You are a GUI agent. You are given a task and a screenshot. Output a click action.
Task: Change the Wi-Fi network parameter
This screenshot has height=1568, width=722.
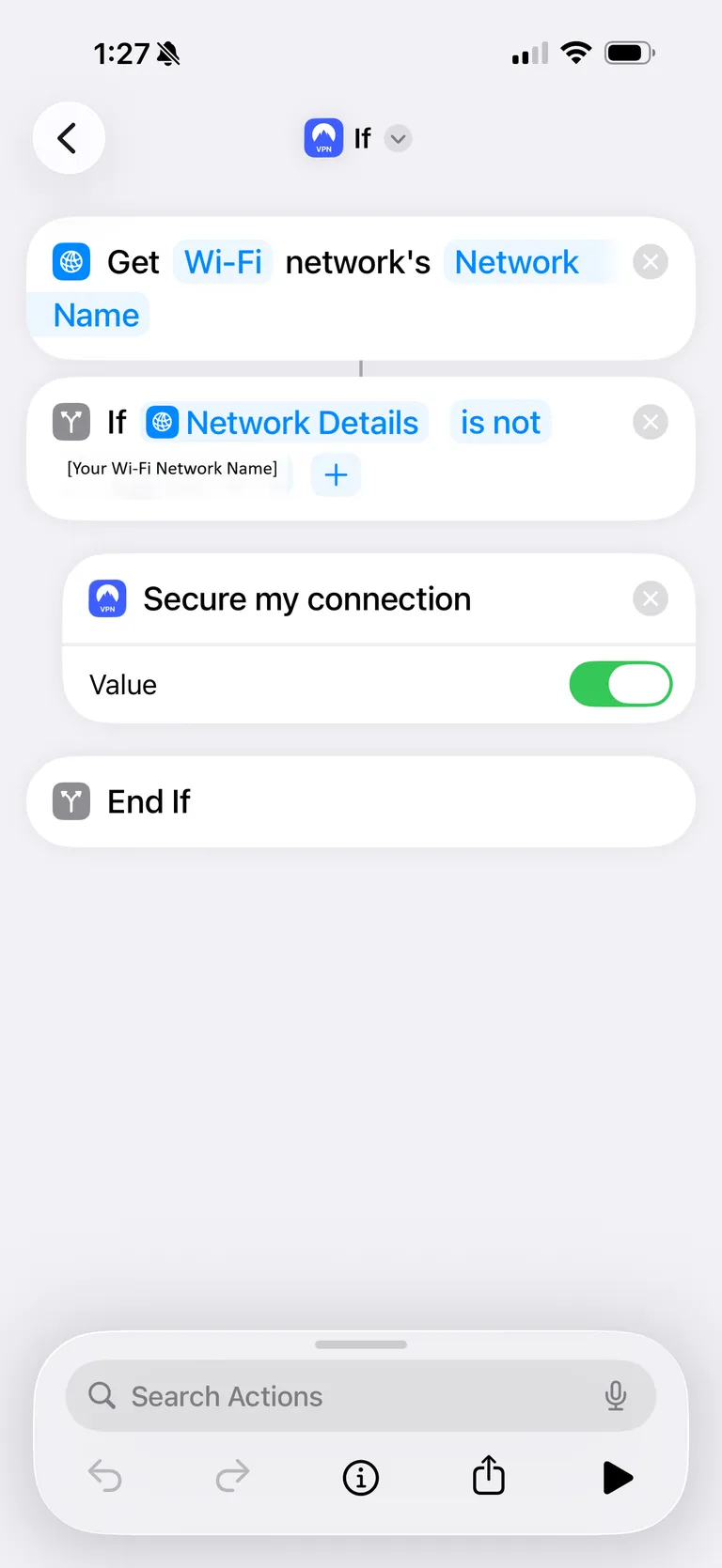pyautogui.click(x=223, y=262)
